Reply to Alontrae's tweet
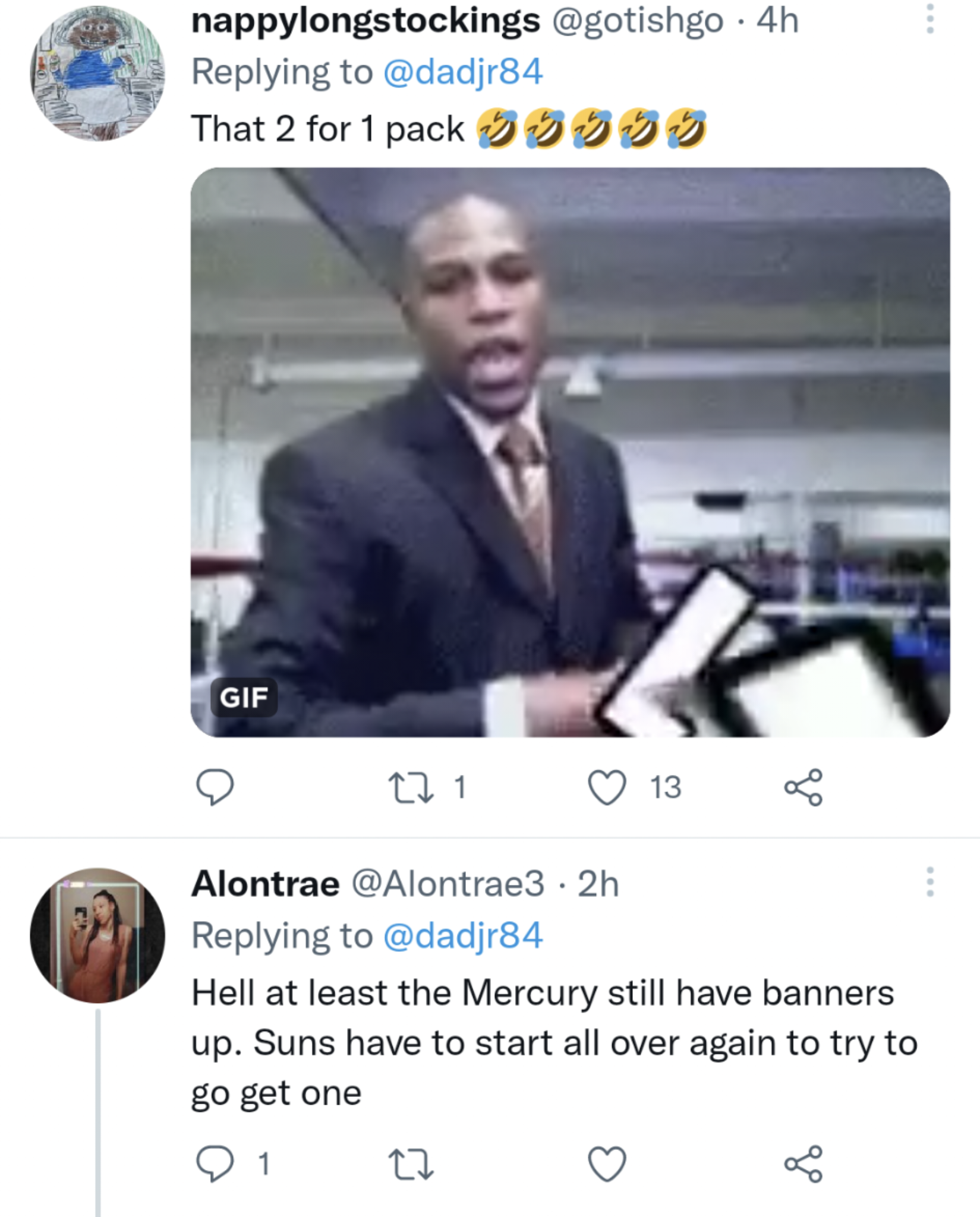This screenshot has height=1217, width=980. pyautogui.click(x=215, y=1164)
